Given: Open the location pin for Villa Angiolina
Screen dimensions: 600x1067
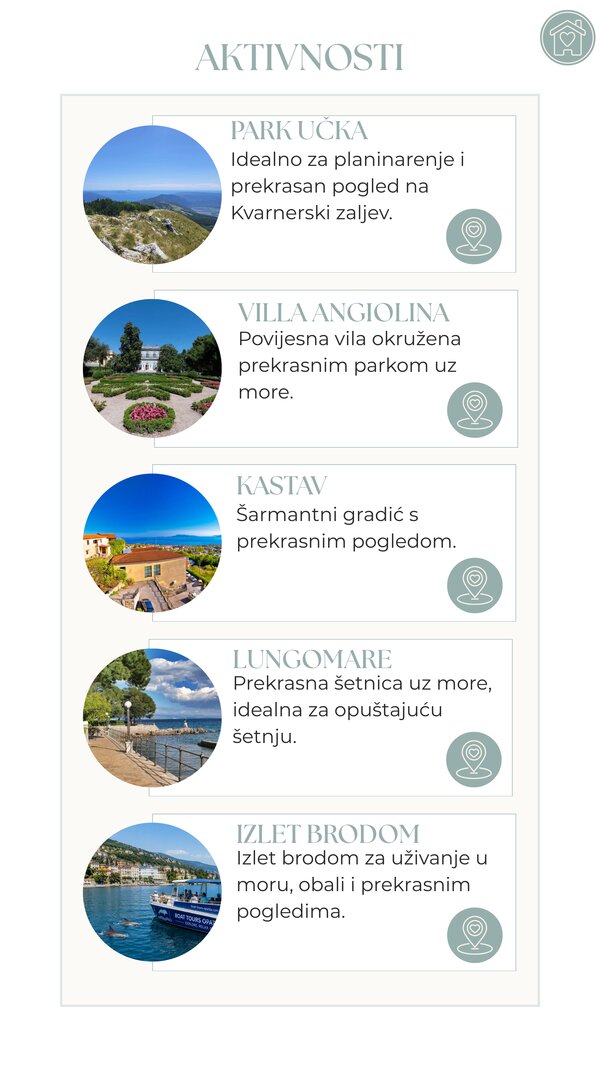Looking at the screenshot, I should click(475, 410).
